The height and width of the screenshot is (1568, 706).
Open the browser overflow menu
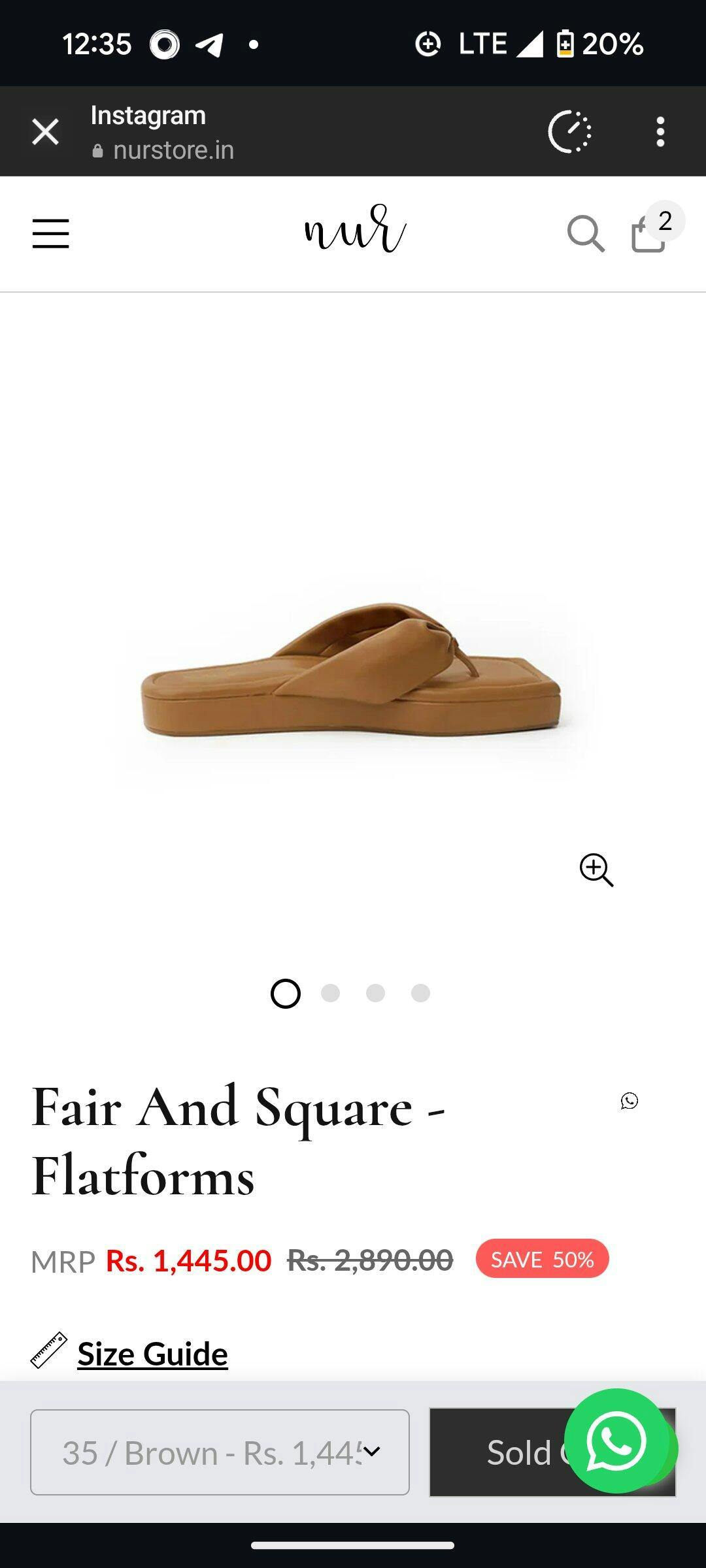[x=660, y=131]
